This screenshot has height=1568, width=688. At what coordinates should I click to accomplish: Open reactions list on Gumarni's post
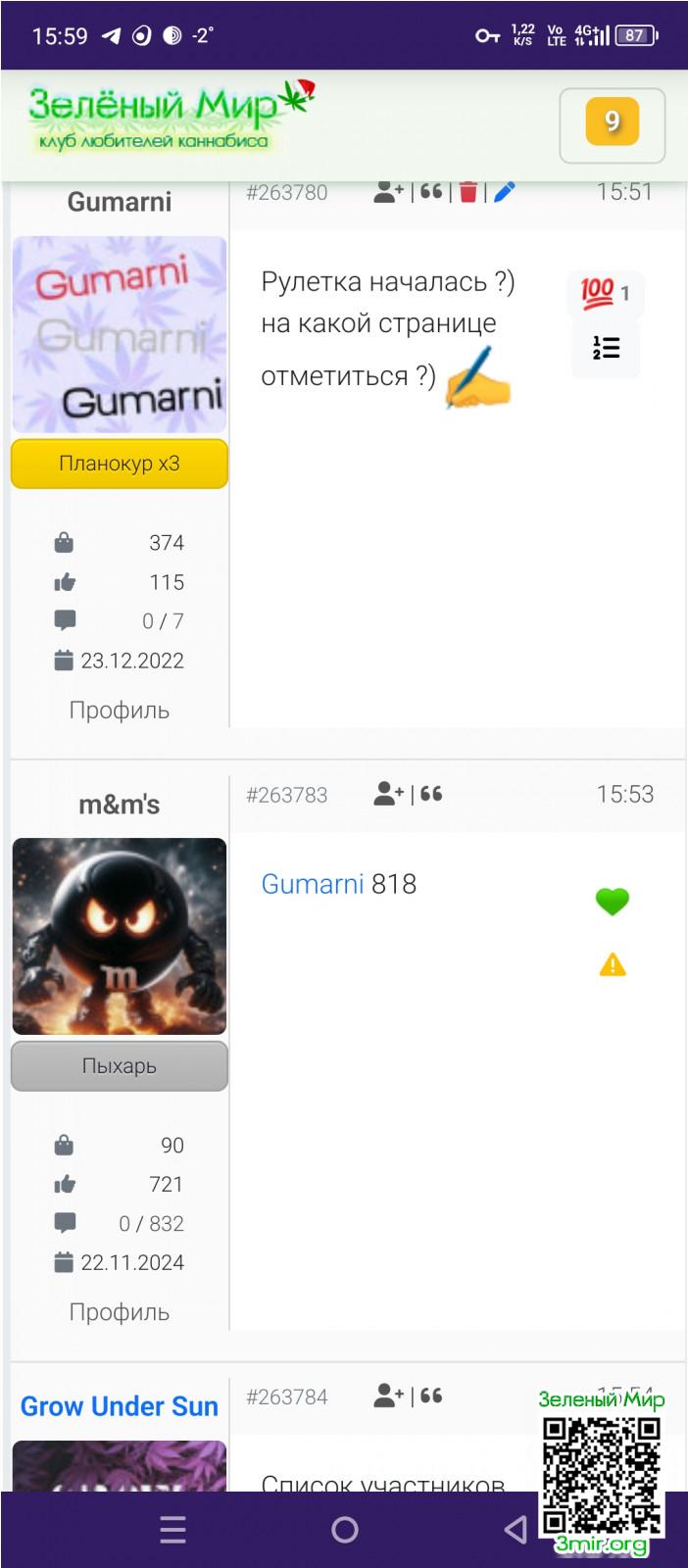pos(606,348)
